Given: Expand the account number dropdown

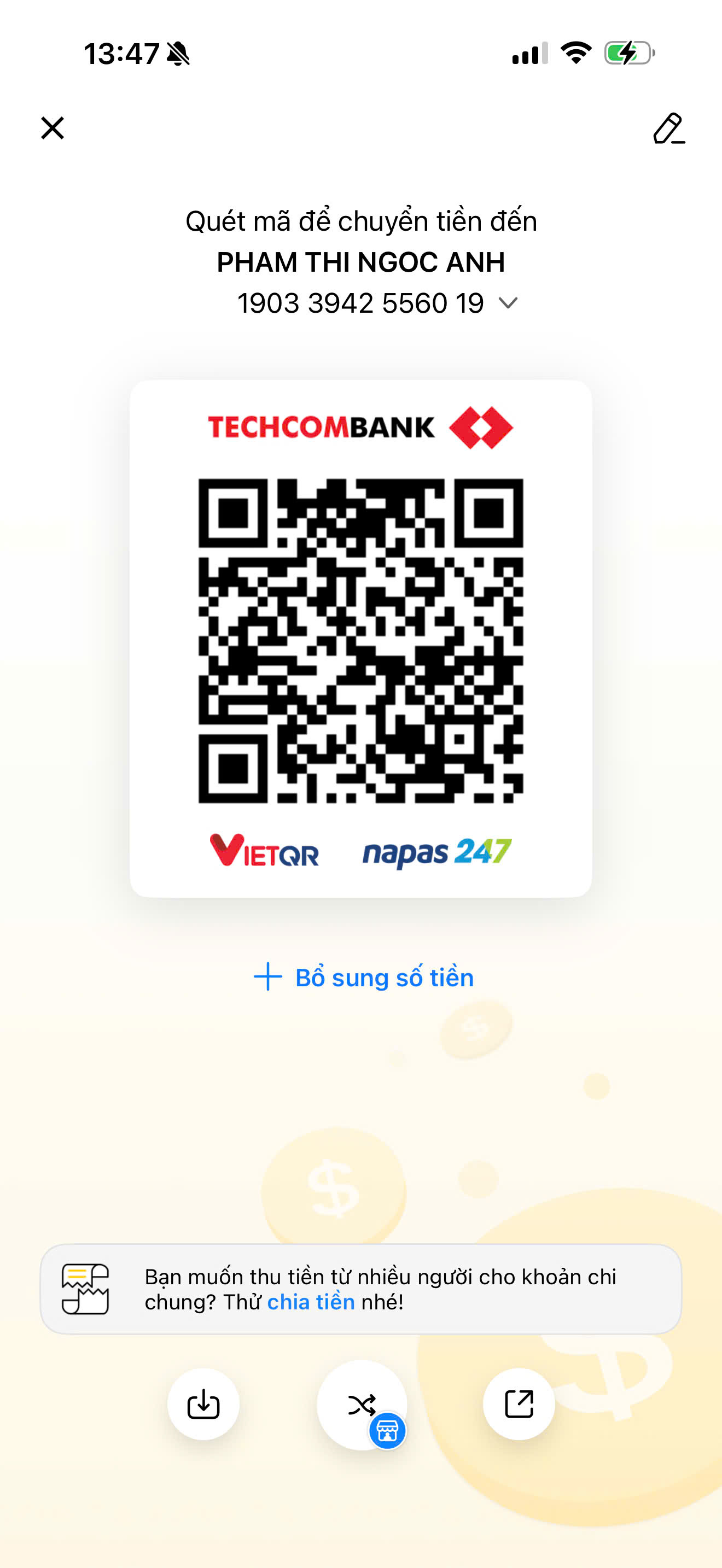Looking at the screenshot, I should tap(508, 302).
